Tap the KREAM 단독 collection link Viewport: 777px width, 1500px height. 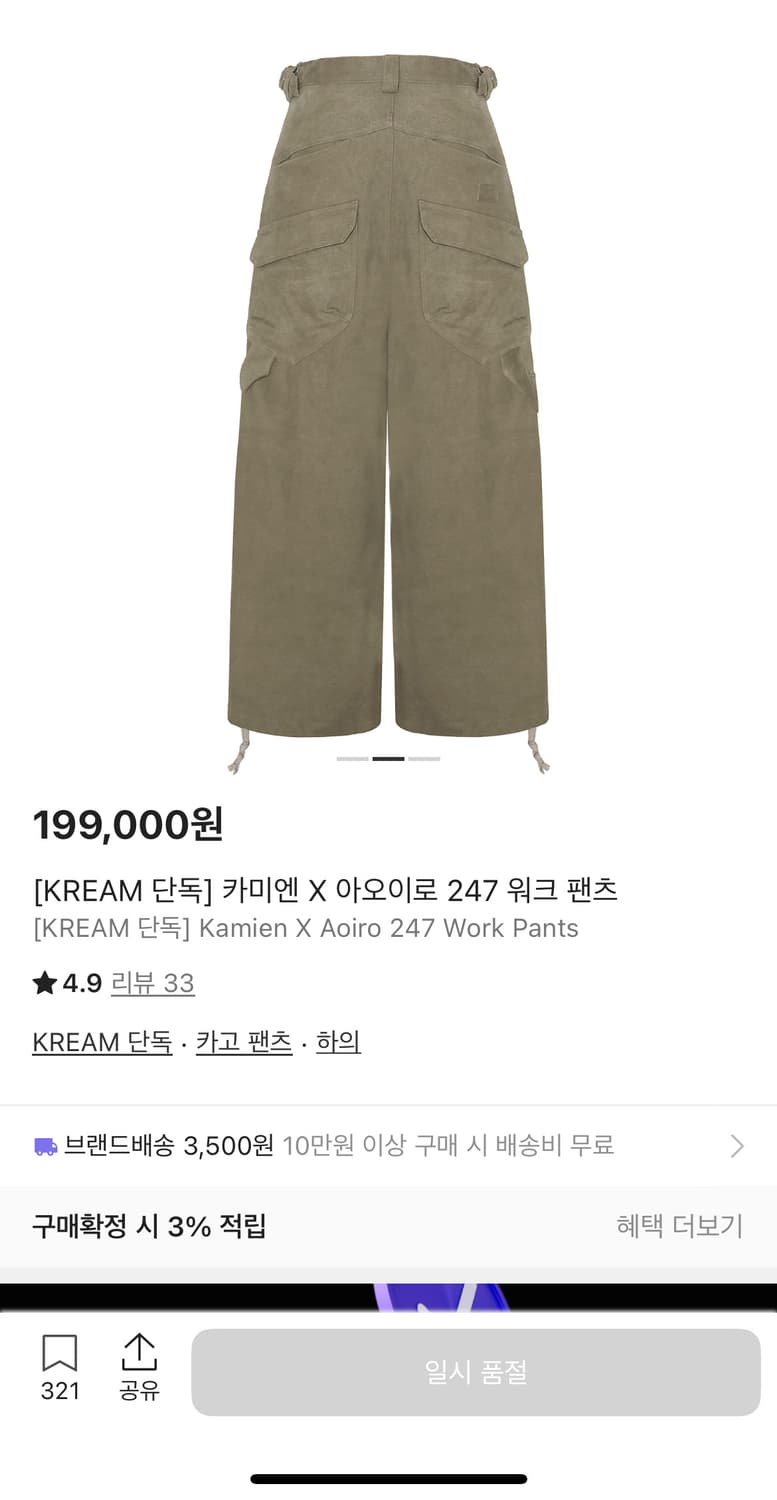(x=101, y=1042)
